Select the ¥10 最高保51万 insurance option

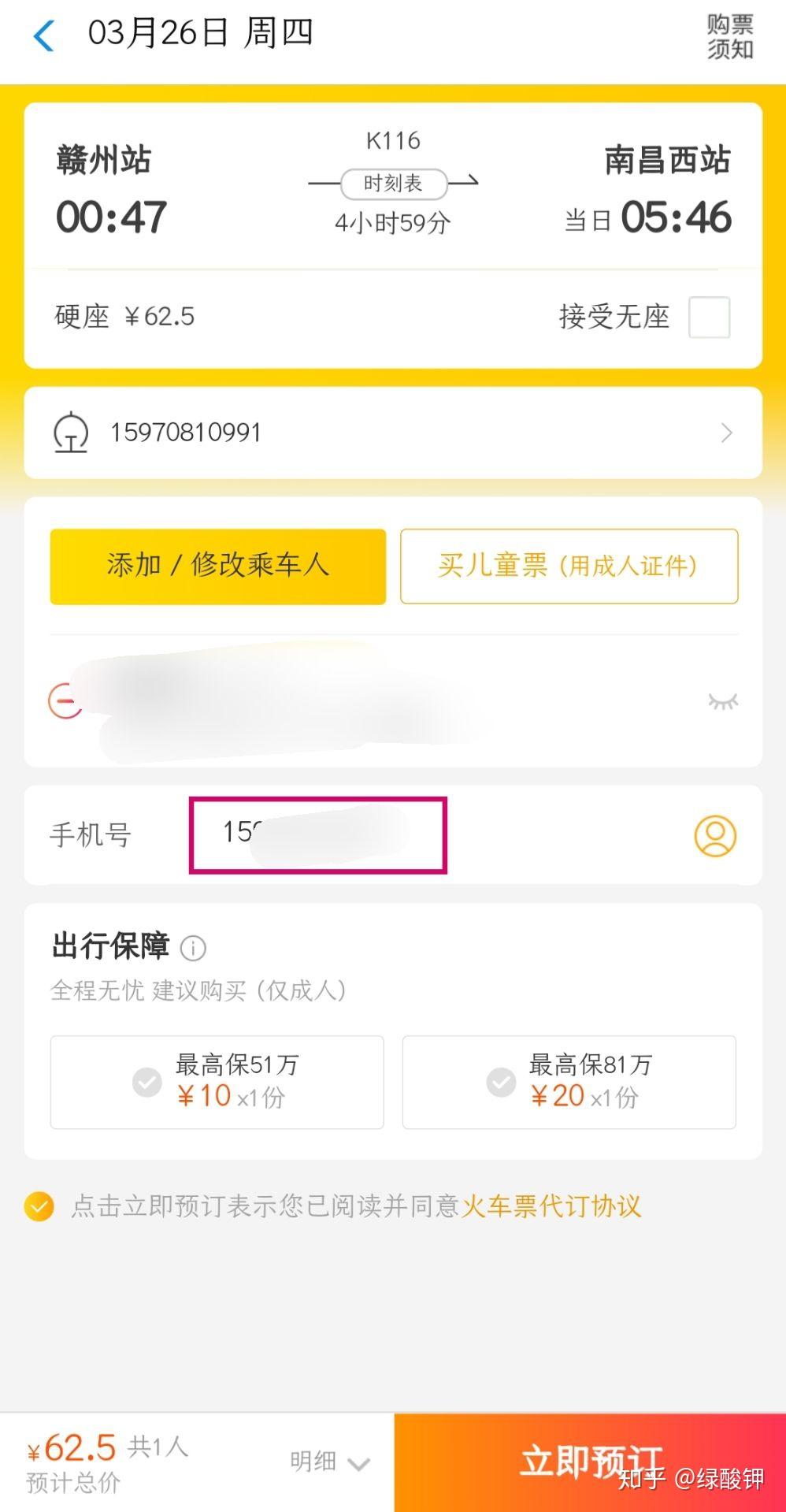pyautogui.click(x=217, y=1082)
